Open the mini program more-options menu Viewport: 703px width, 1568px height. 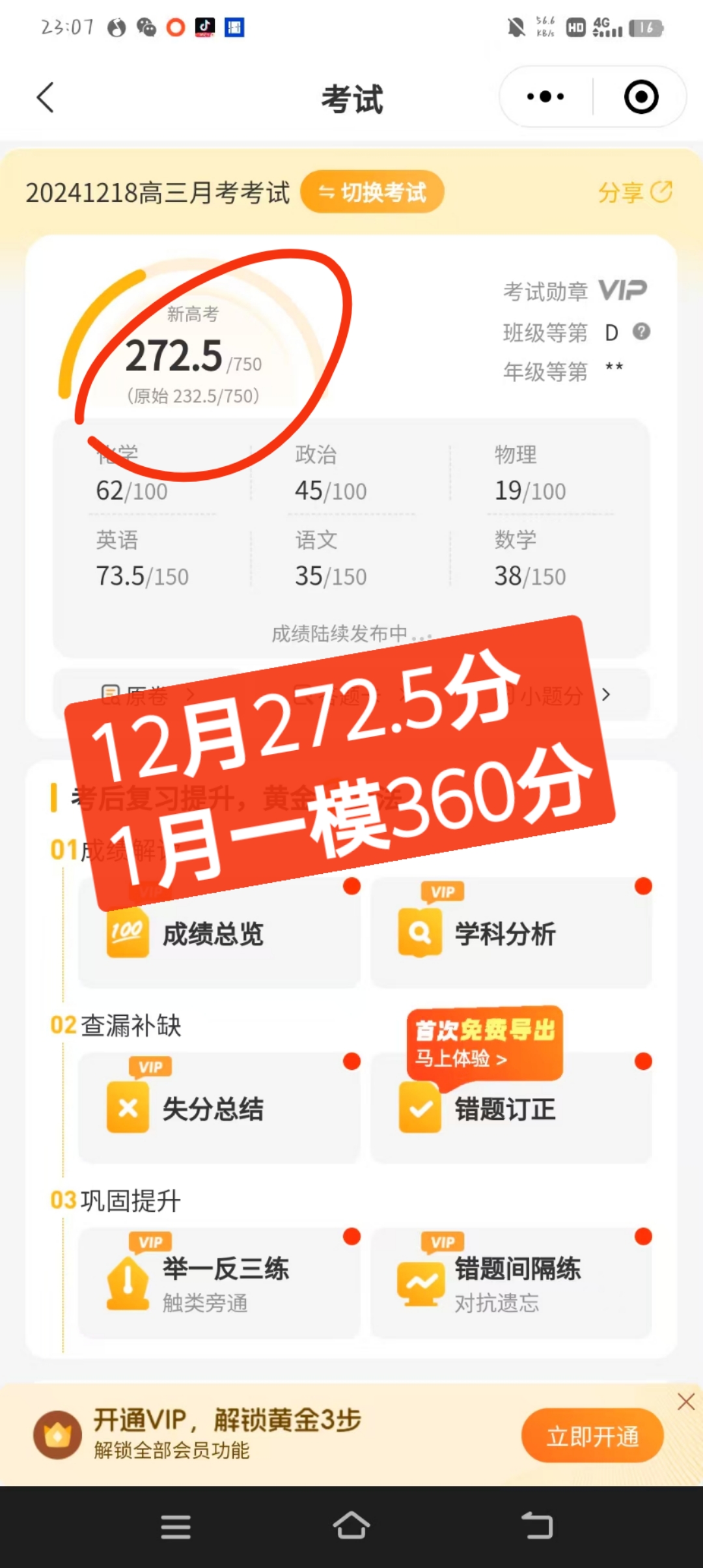pyautogui.click(x=545, y=97)
